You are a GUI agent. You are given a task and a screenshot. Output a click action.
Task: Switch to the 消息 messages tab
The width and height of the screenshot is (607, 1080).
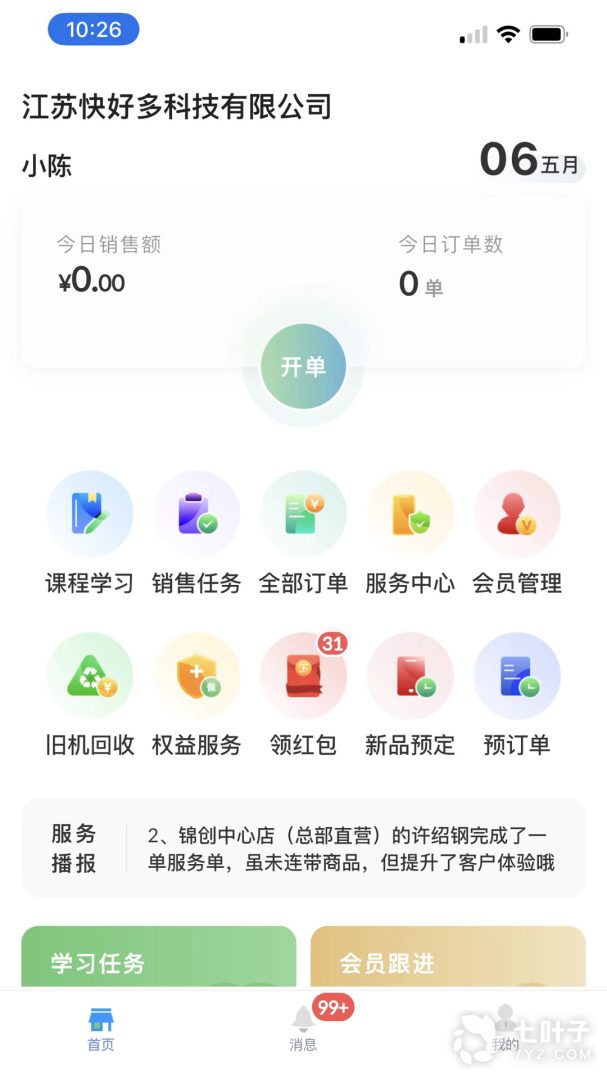click(303, 1029)
